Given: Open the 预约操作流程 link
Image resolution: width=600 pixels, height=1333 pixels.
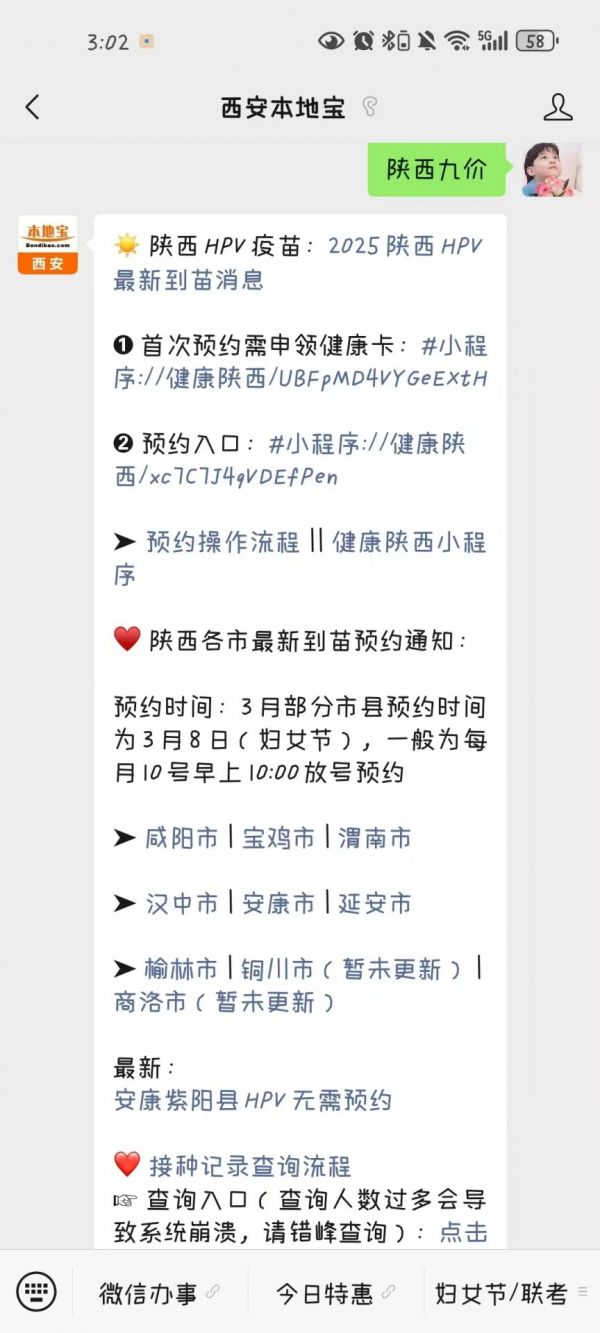Looking at the screenshot, I should [x=222, y=542].
